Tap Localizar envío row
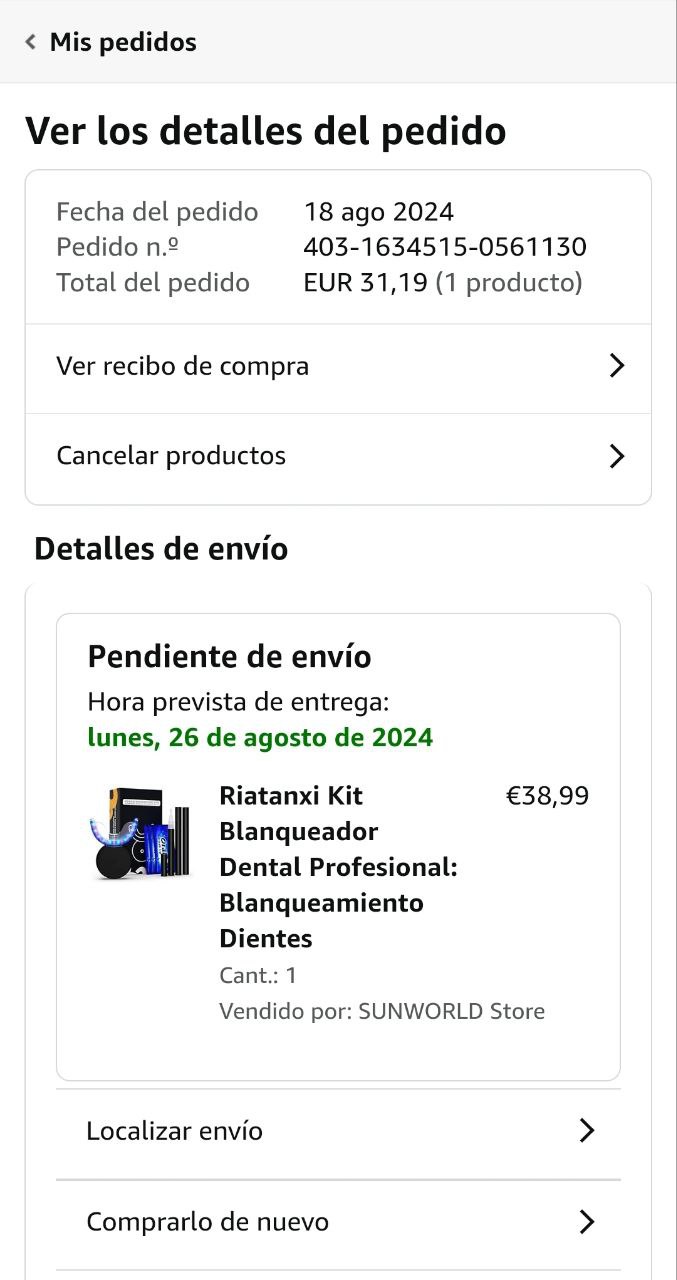 pyautogui.click(x=338, y=1132)
